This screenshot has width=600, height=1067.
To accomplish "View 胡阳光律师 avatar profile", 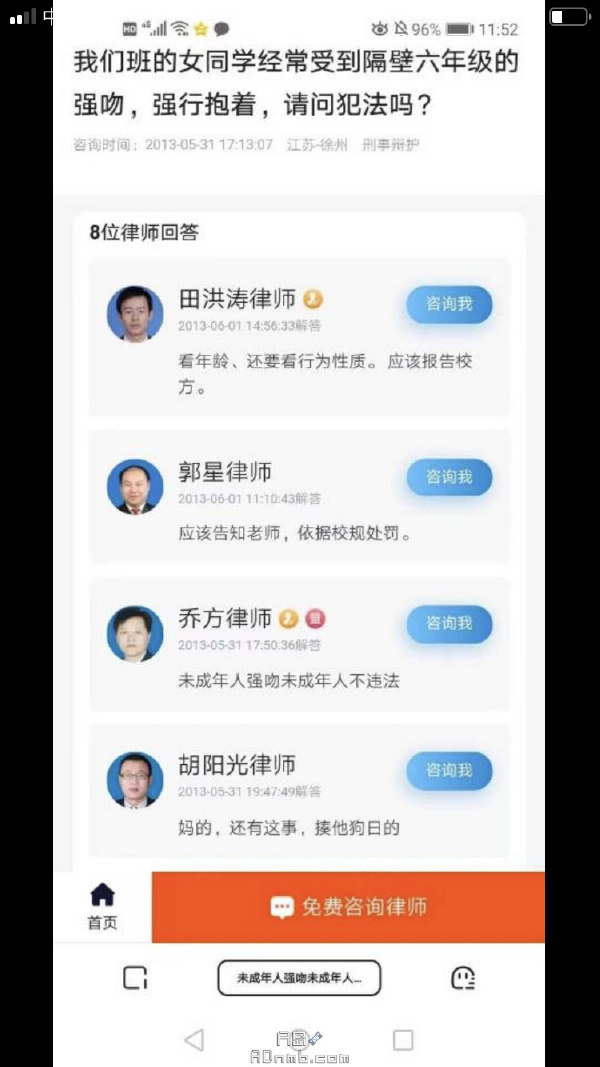I will click(135, 779).
